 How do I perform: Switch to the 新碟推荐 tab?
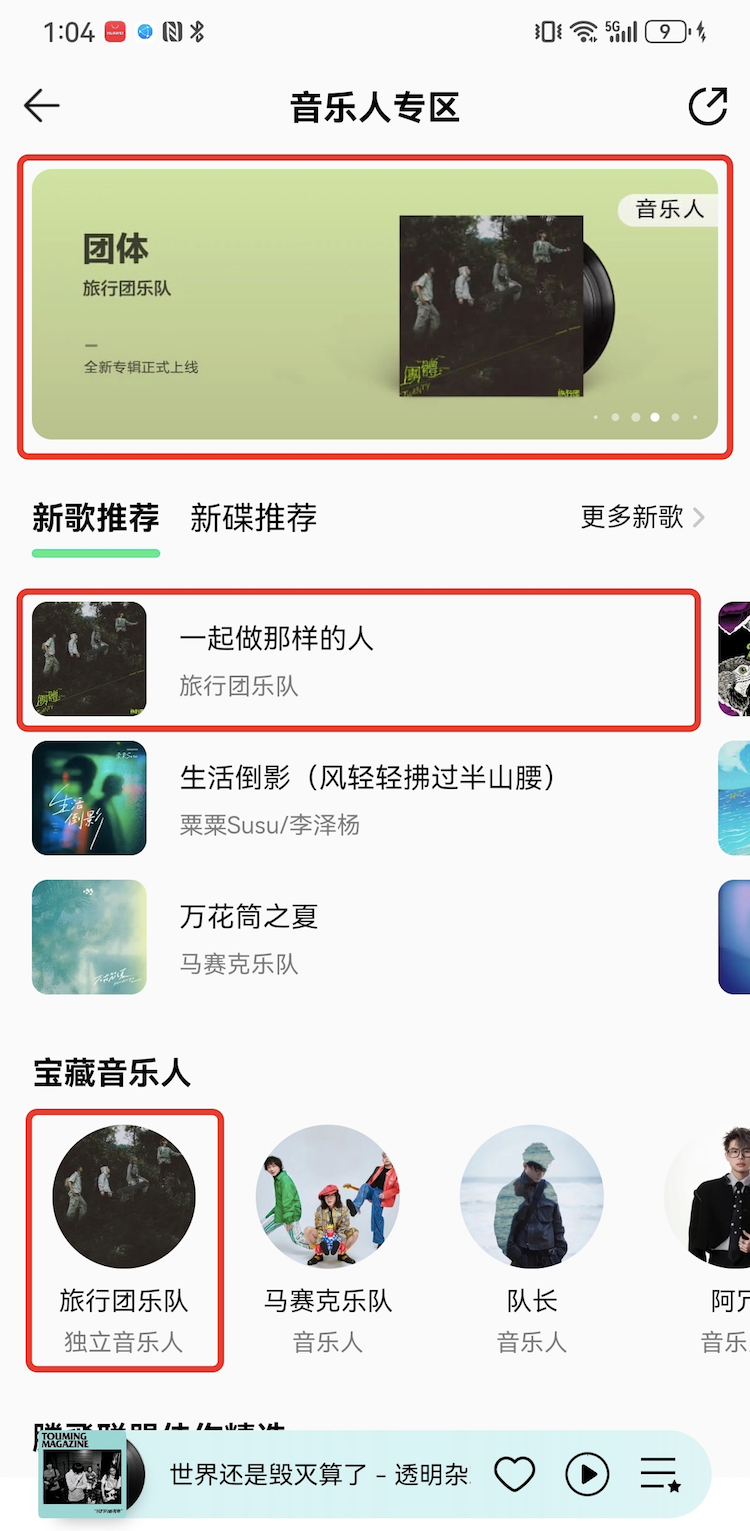[253, 518]
